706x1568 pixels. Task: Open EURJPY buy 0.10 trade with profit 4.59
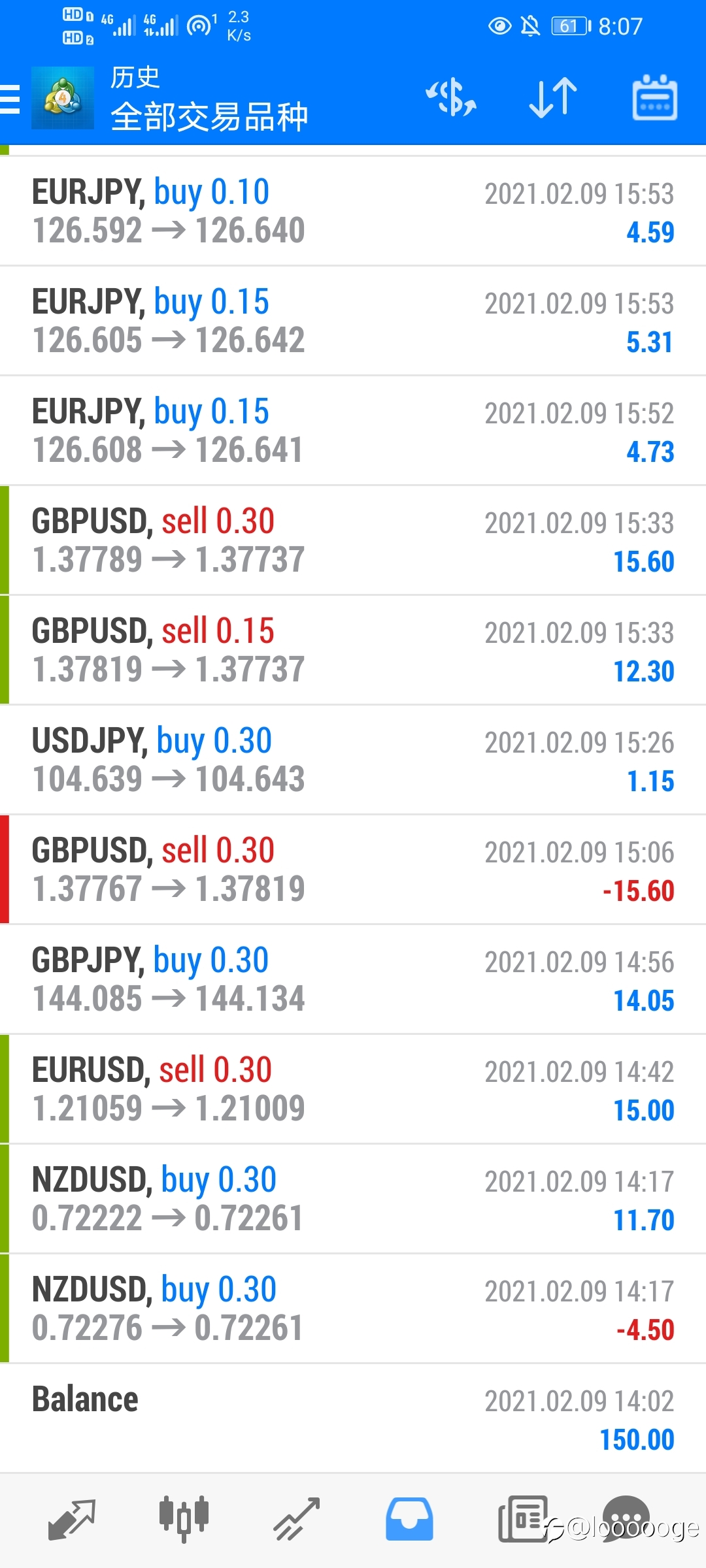[353, 211]
